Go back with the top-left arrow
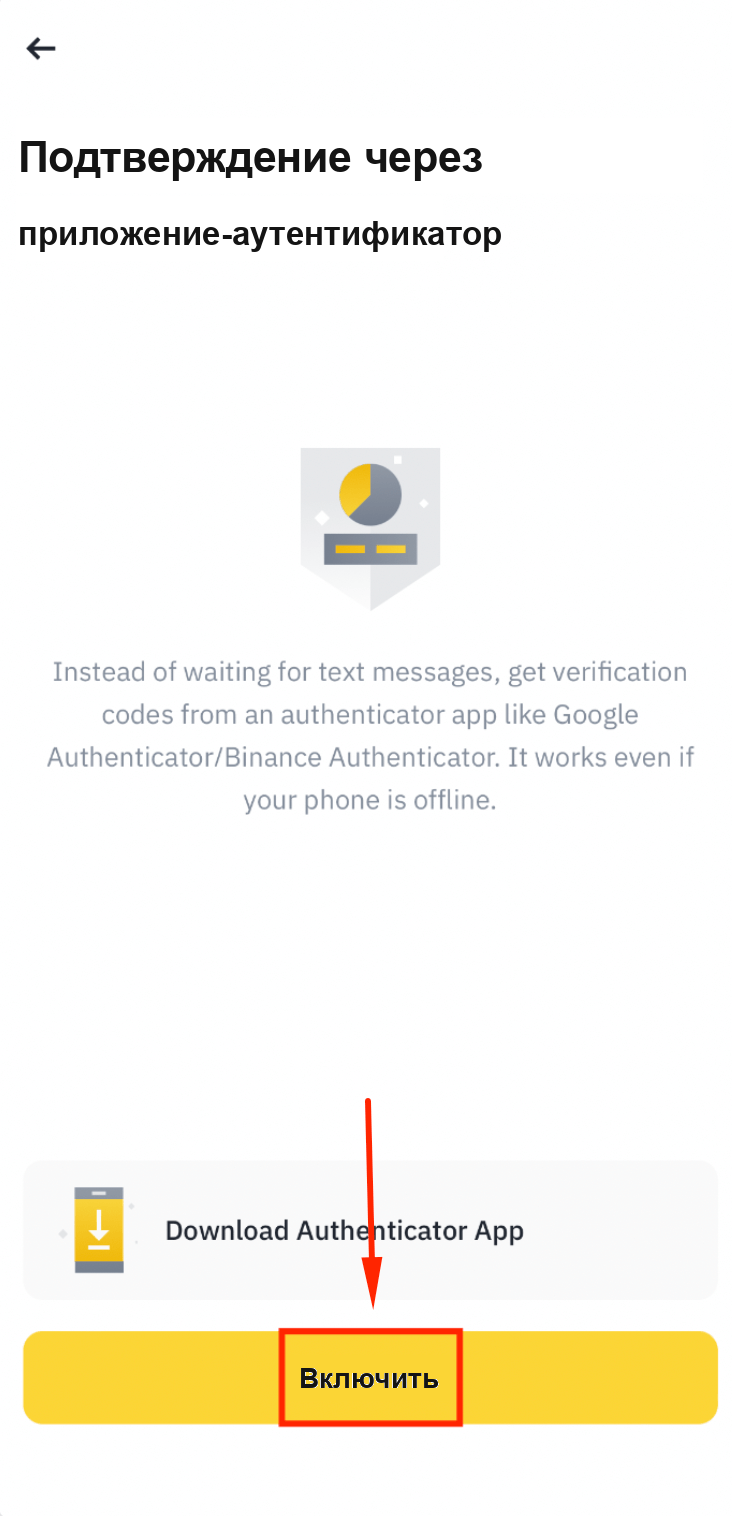 [x=41, y=48]
